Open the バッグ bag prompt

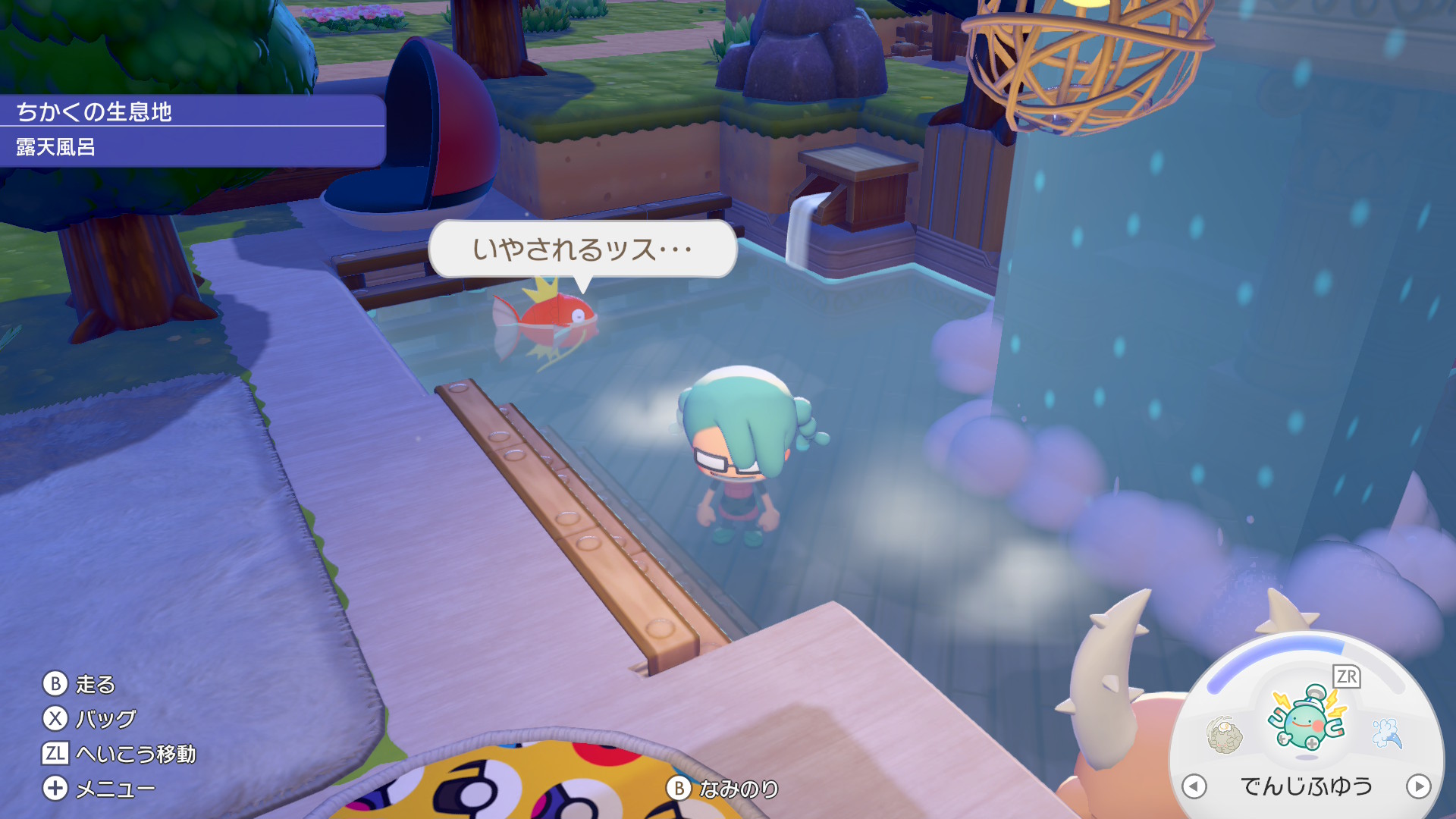coord(89,718)
